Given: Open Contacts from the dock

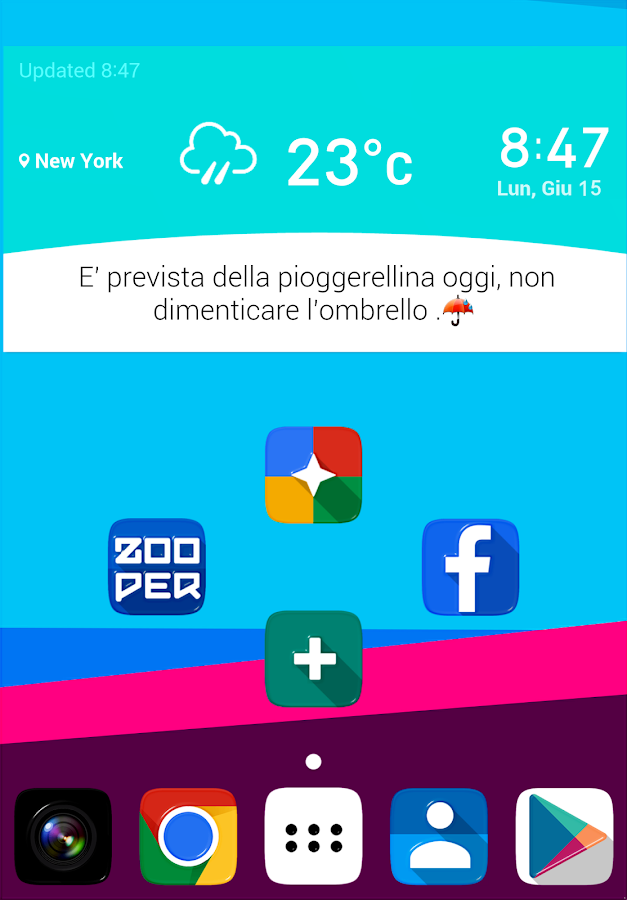Looking at the screenshot, I should click(438, 837).
